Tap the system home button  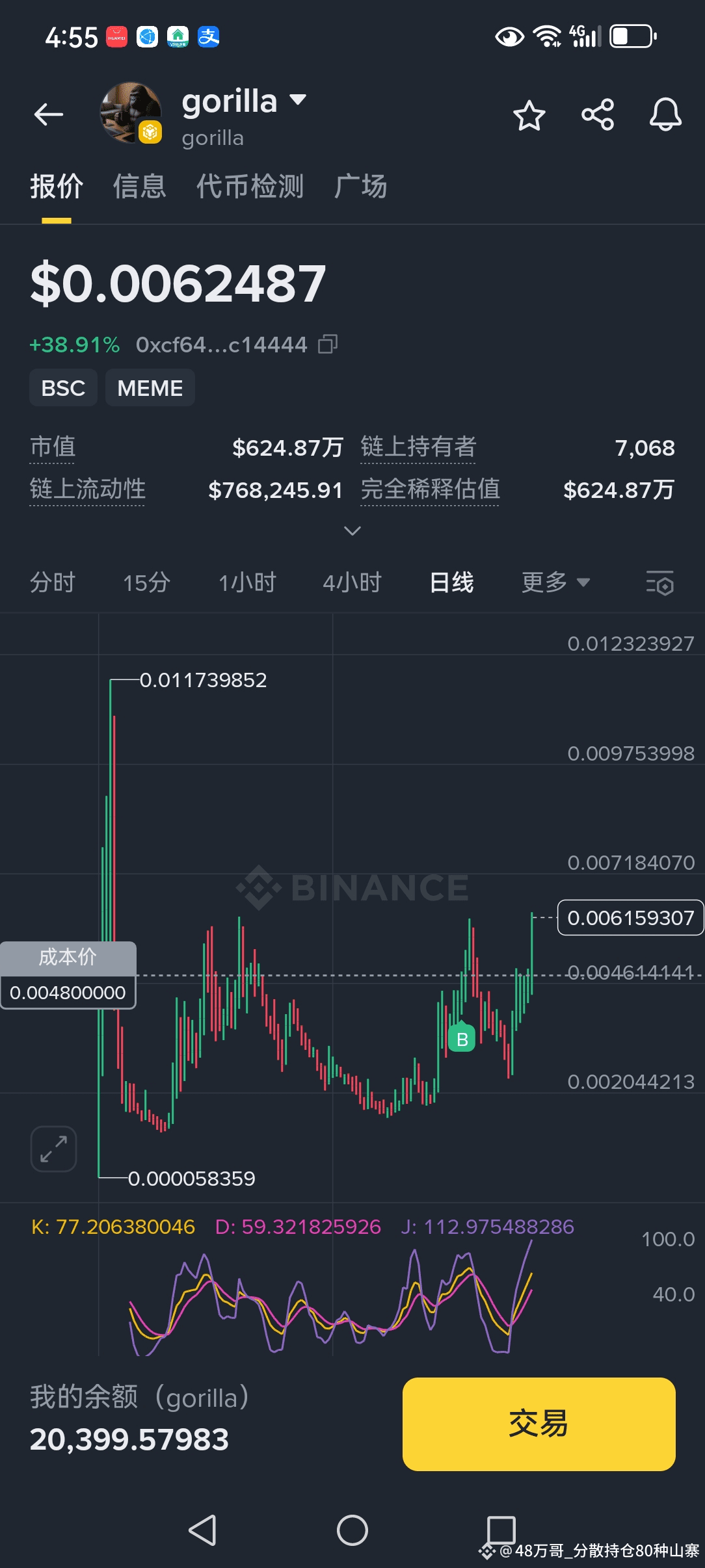(352, 1530)
